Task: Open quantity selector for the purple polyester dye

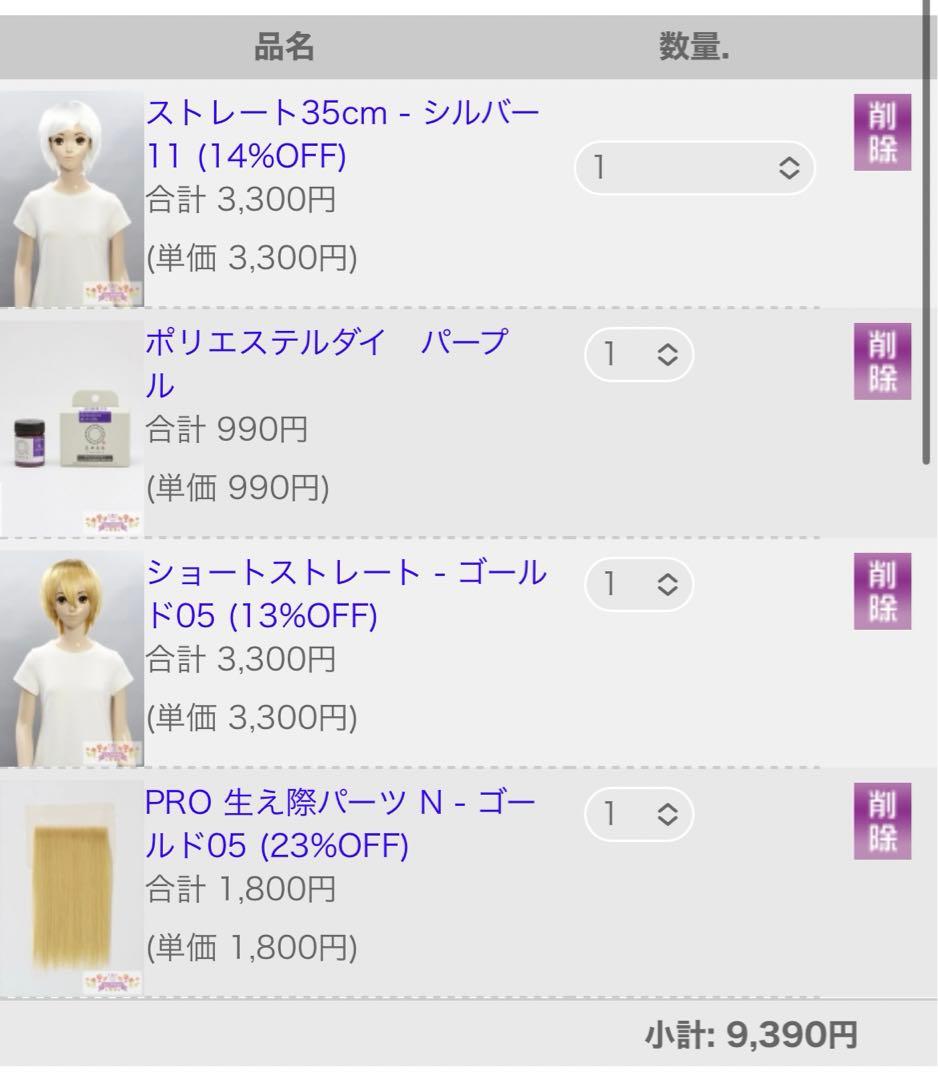Action: click(638, 355)
